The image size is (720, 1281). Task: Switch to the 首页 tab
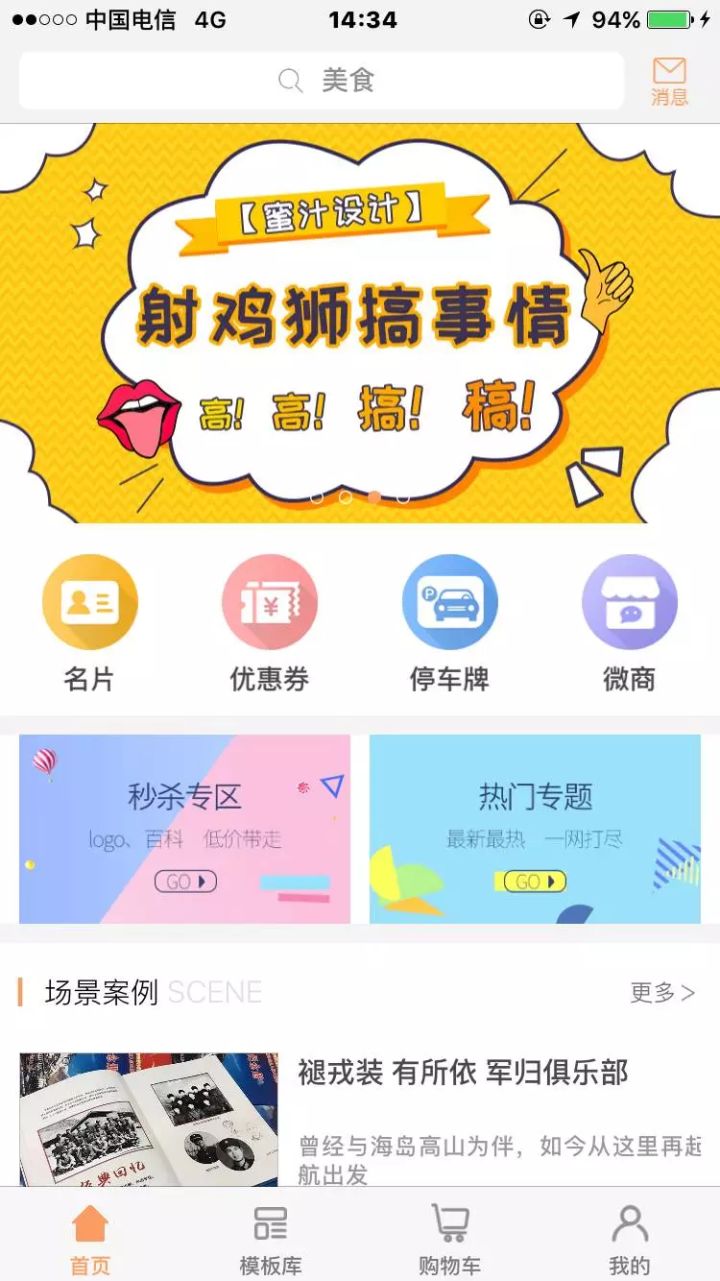90,1237
